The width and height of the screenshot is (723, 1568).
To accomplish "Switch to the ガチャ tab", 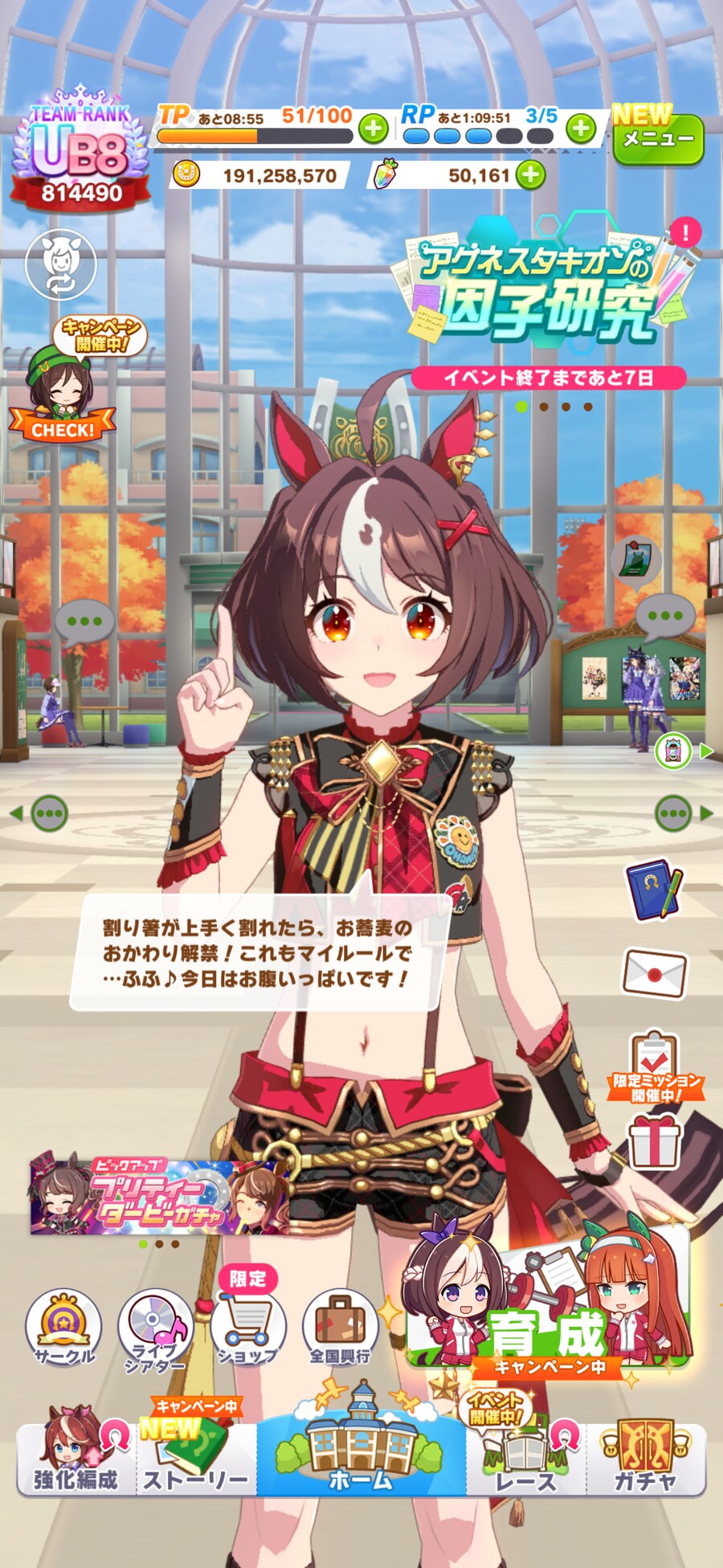I will [646, 1459].
